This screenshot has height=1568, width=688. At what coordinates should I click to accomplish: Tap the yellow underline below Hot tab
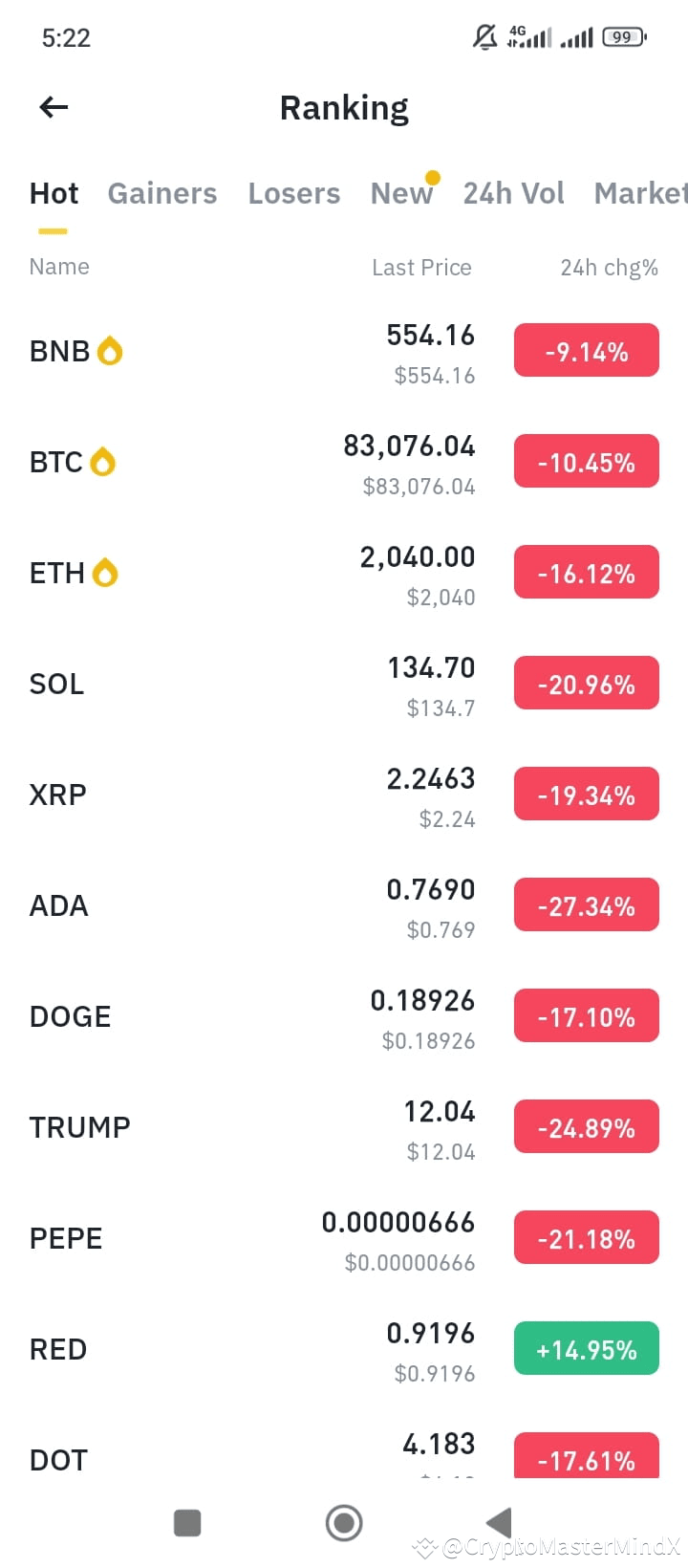pos(53,229)
